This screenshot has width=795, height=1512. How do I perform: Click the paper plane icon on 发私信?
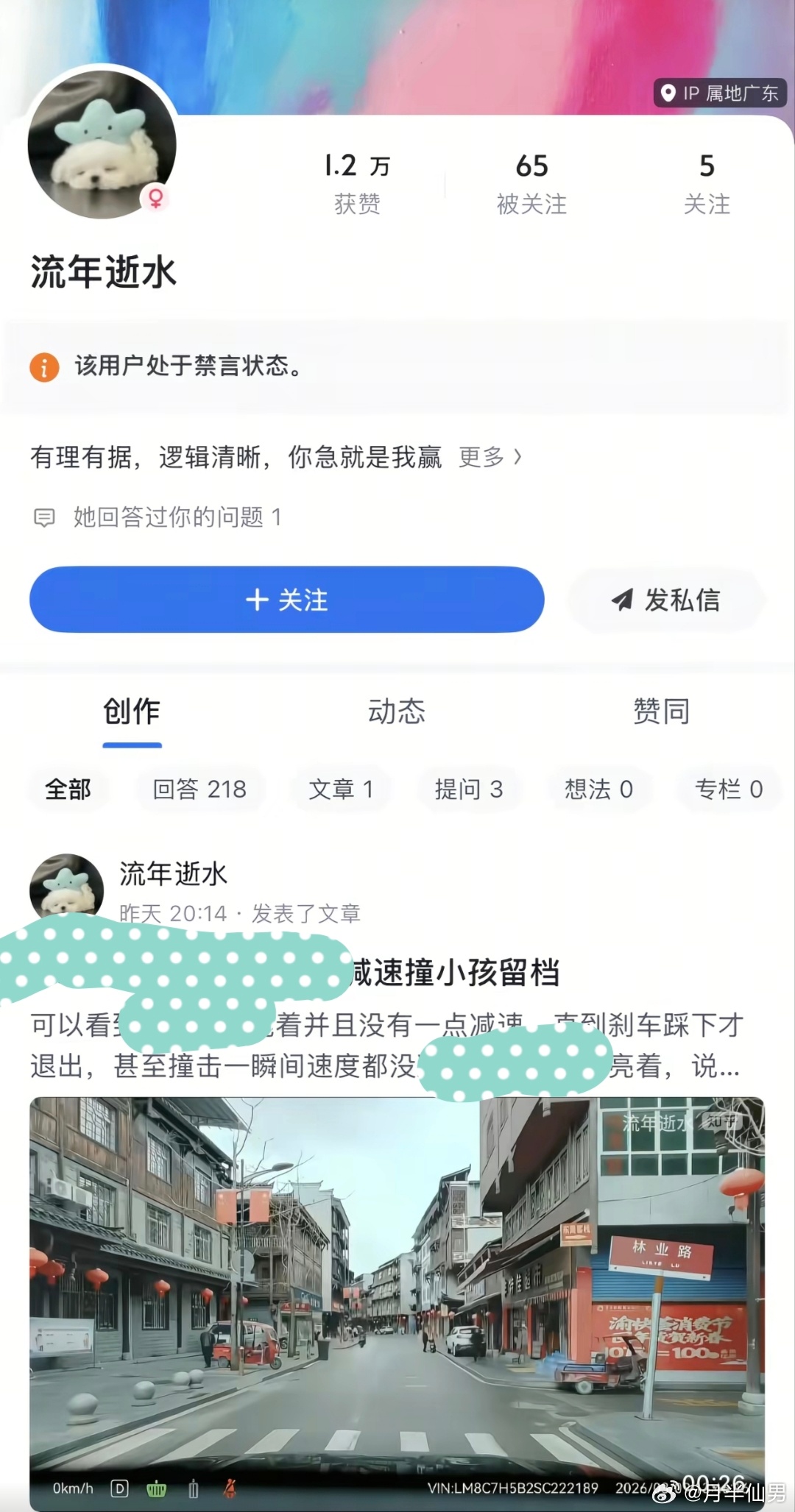621,600
